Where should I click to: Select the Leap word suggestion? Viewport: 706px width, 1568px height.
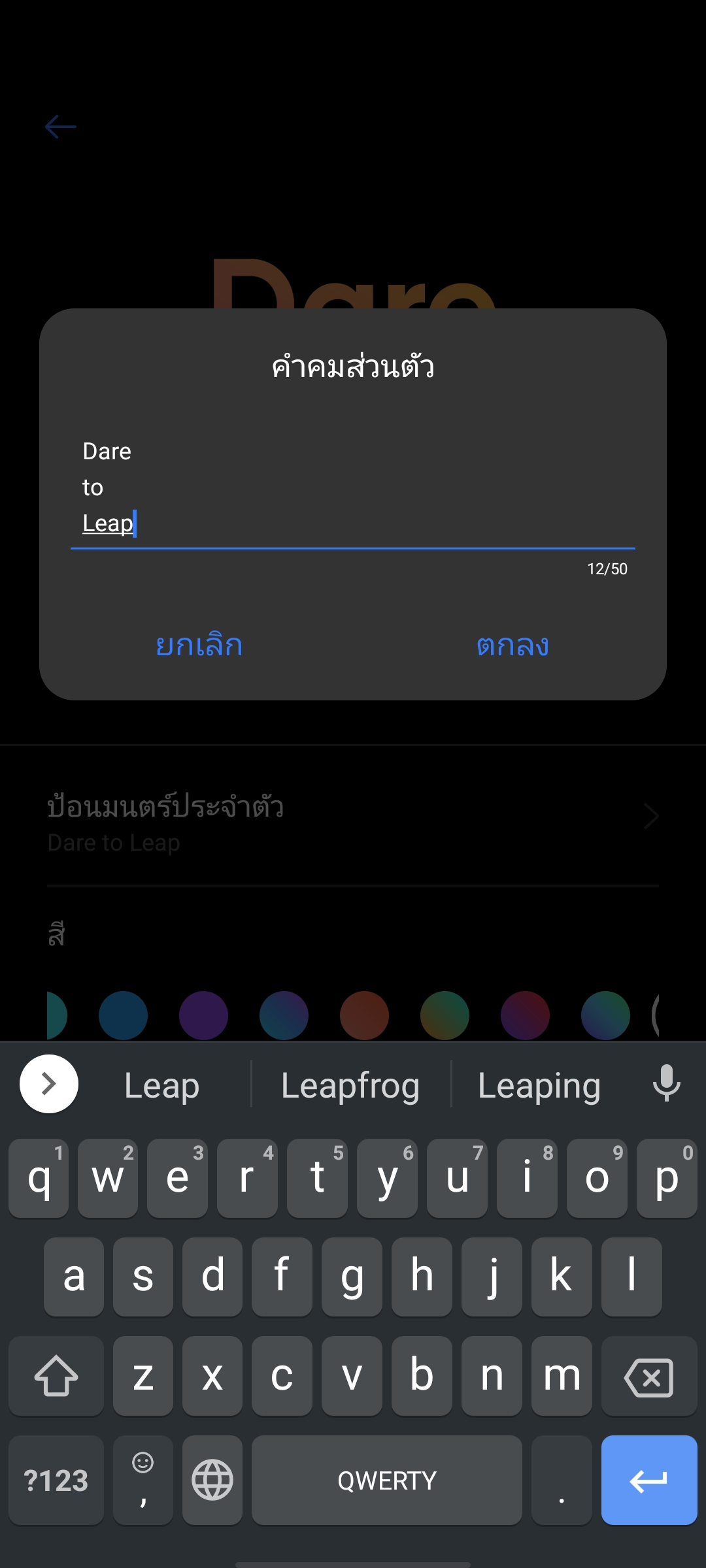[161, 1086]
